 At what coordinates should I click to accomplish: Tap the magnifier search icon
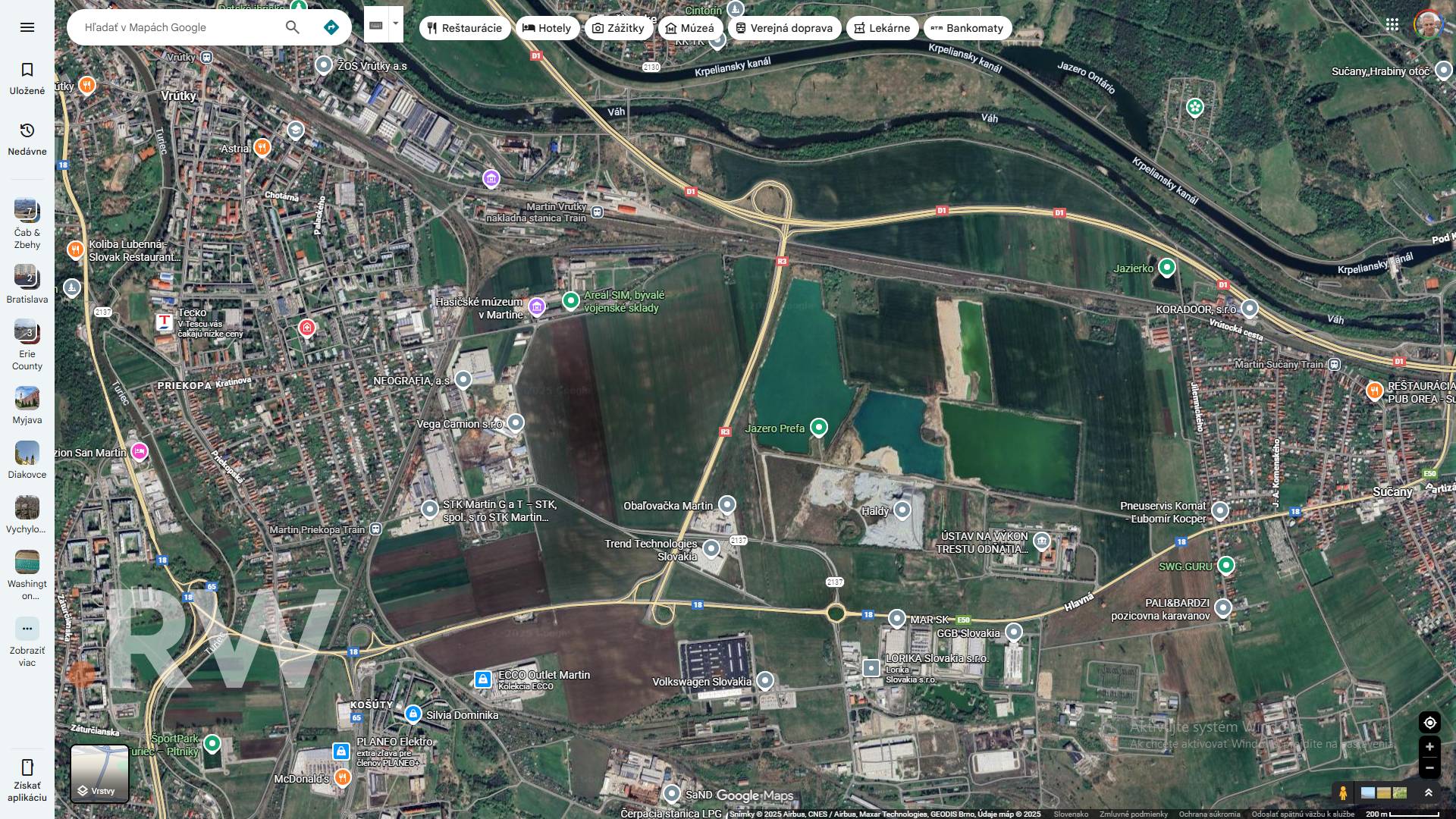[x=292, y=27]
